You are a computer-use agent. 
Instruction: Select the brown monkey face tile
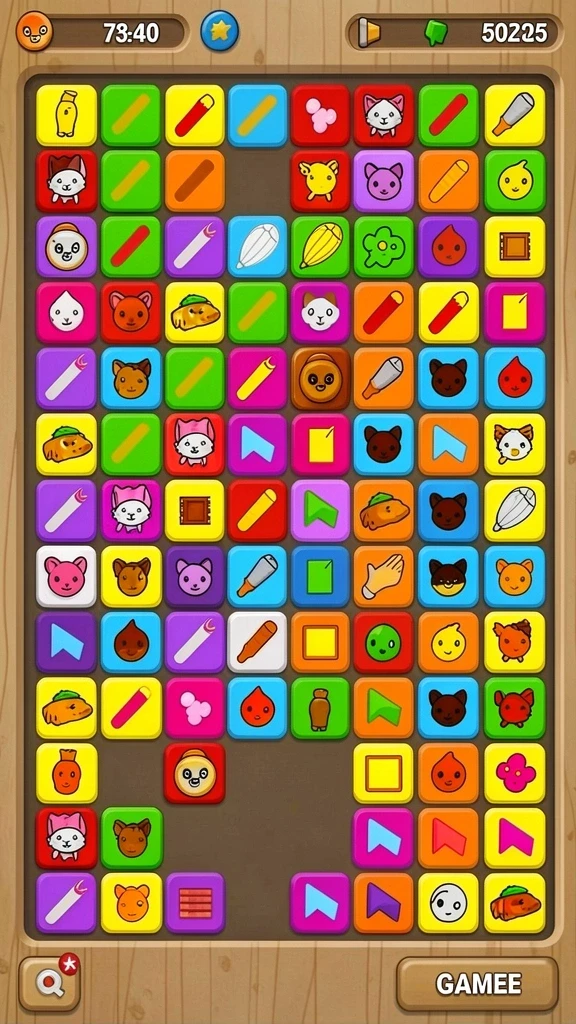tap(321, 379)
